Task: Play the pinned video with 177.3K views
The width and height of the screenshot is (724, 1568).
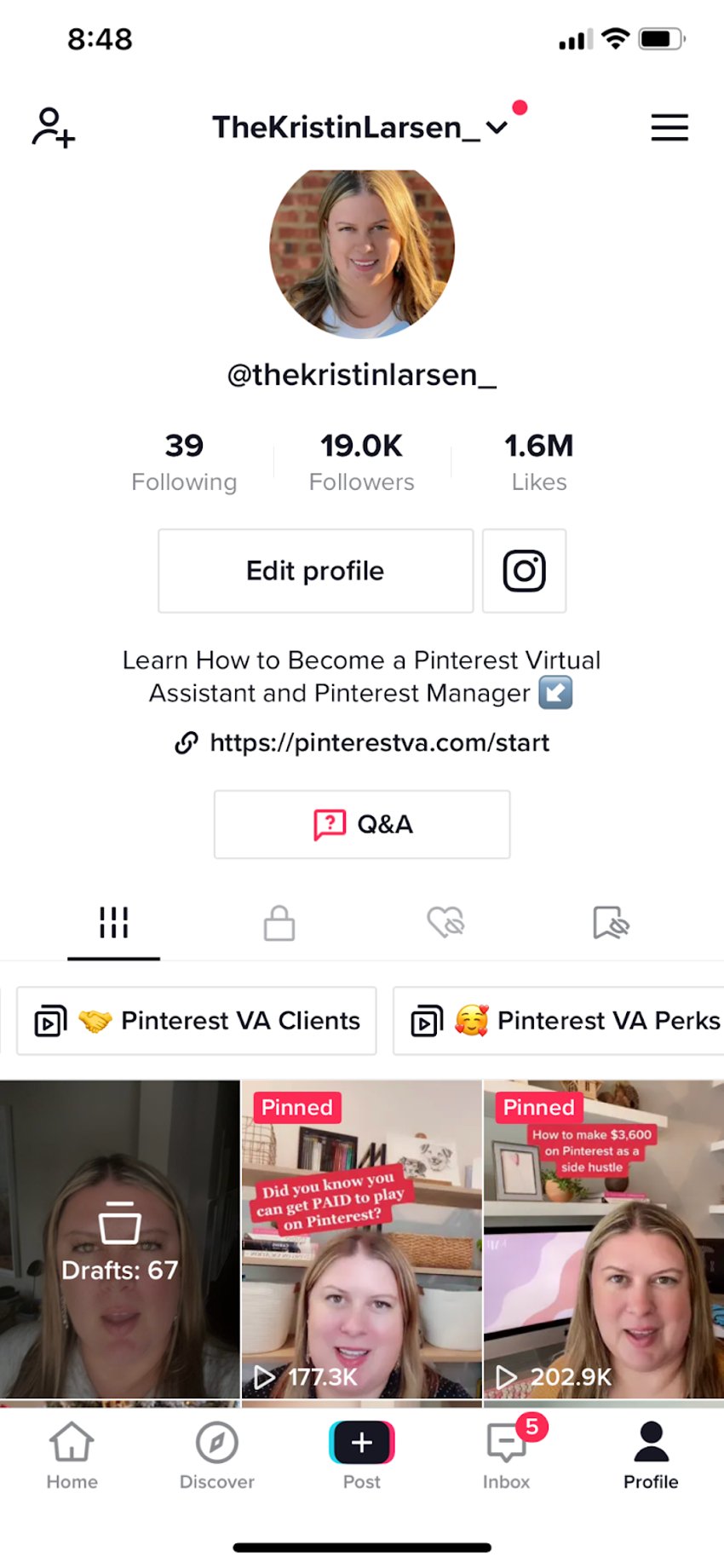Action: [362, 1240]
